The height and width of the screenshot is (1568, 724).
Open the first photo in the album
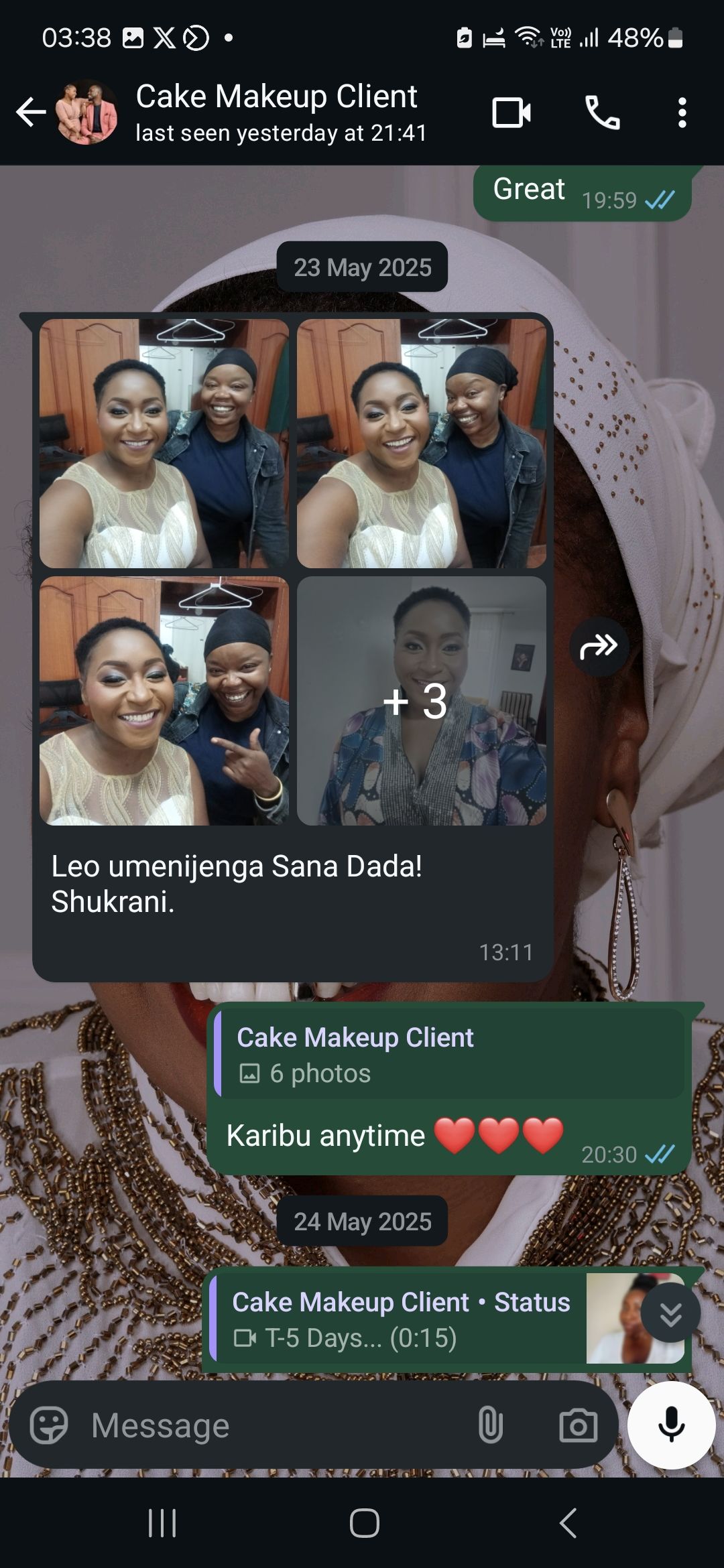164,443
